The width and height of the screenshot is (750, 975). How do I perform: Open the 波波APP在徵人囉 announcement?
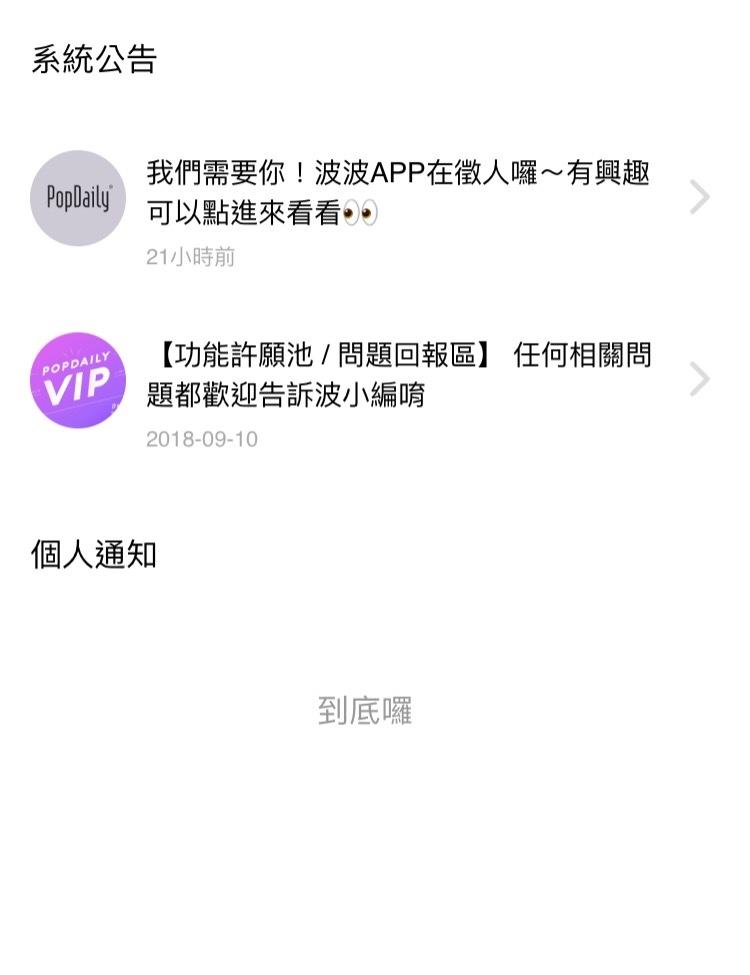pyautogui.click(x=398, y=193)
